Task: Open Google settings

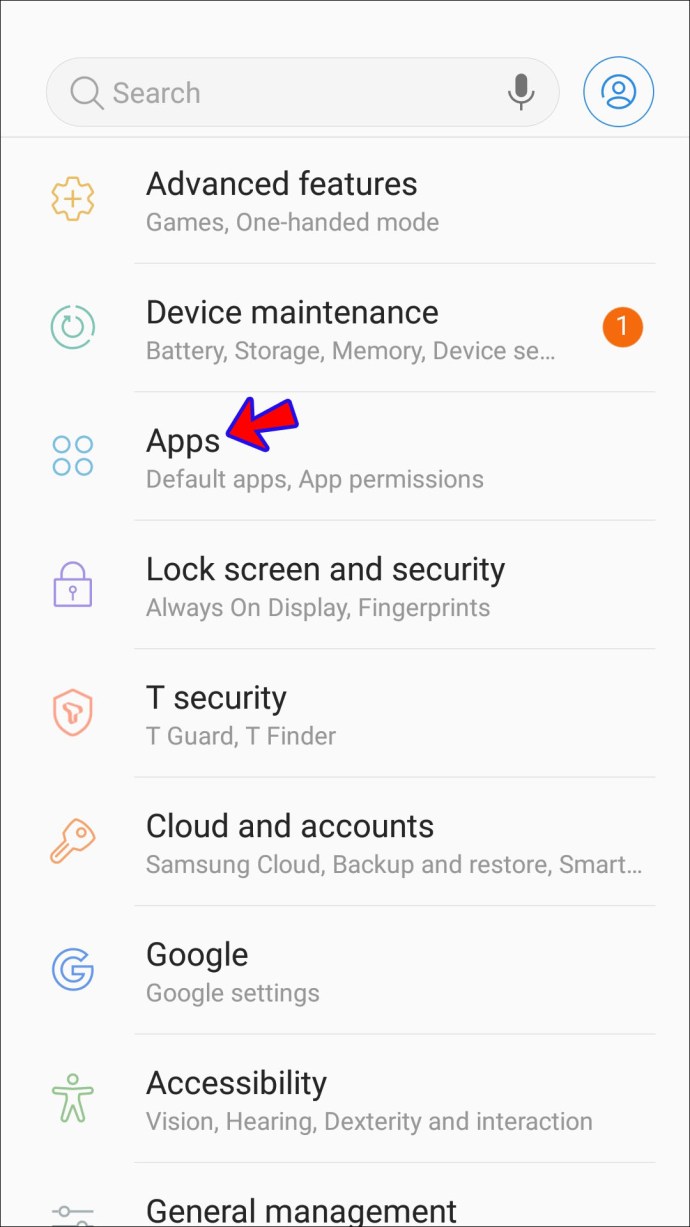Action: [x=345, y=970]
